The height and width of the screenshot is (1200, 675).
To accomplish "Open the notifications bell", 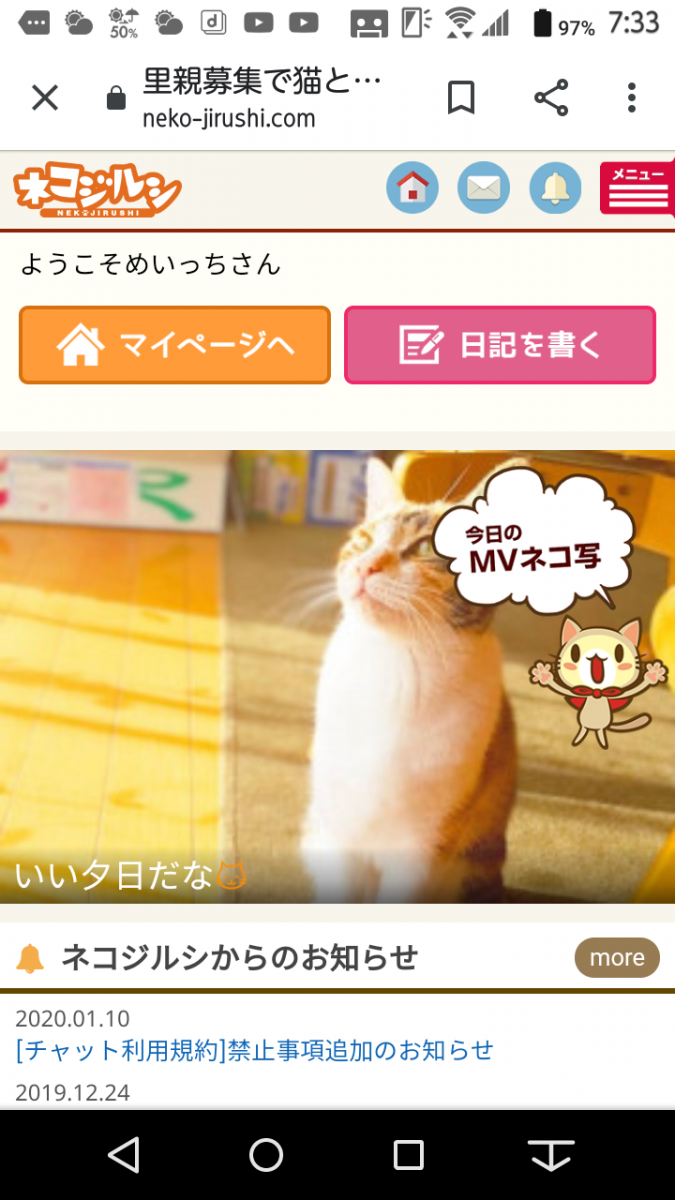I will pos(555,188).
